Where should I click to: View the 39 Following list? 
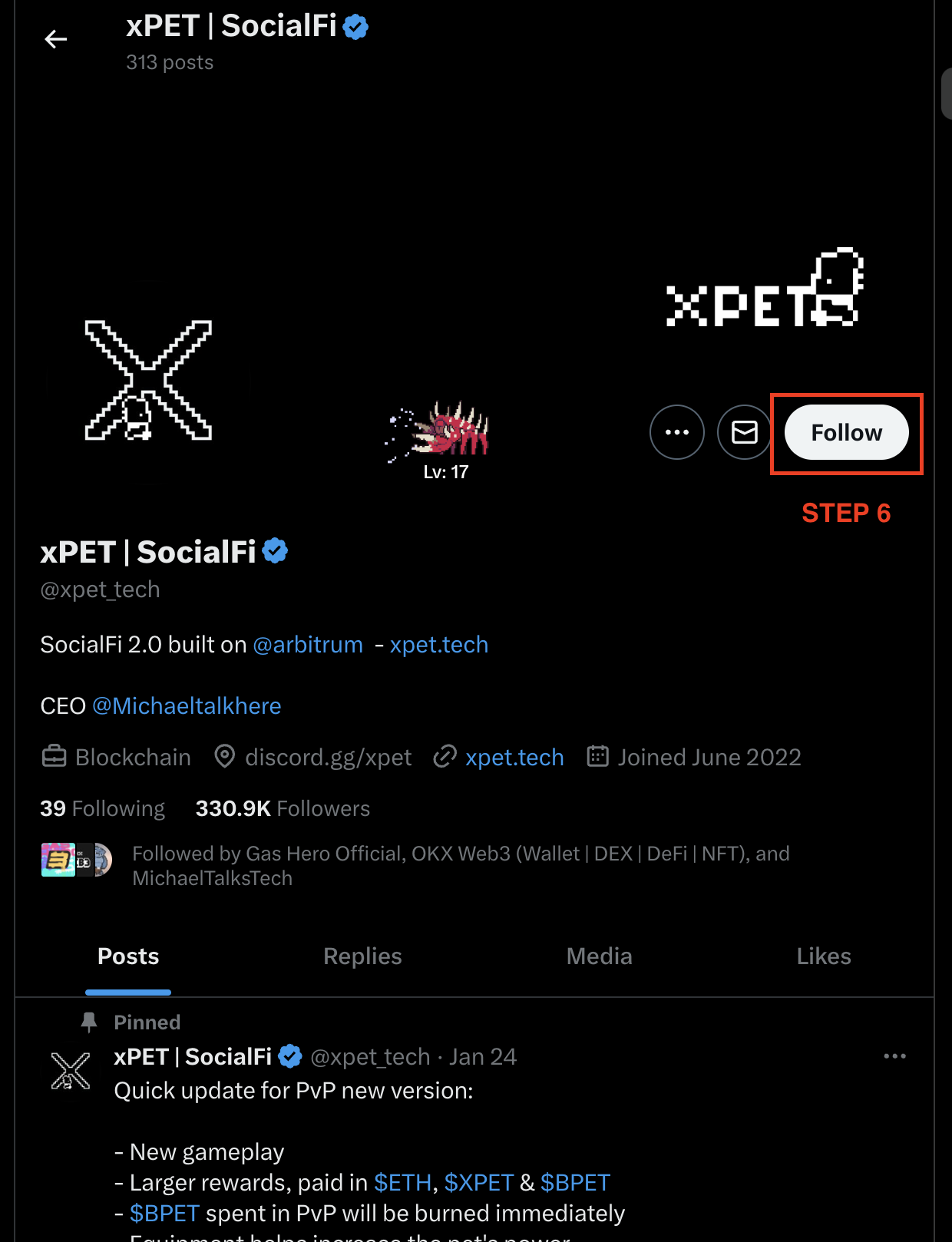102,809
